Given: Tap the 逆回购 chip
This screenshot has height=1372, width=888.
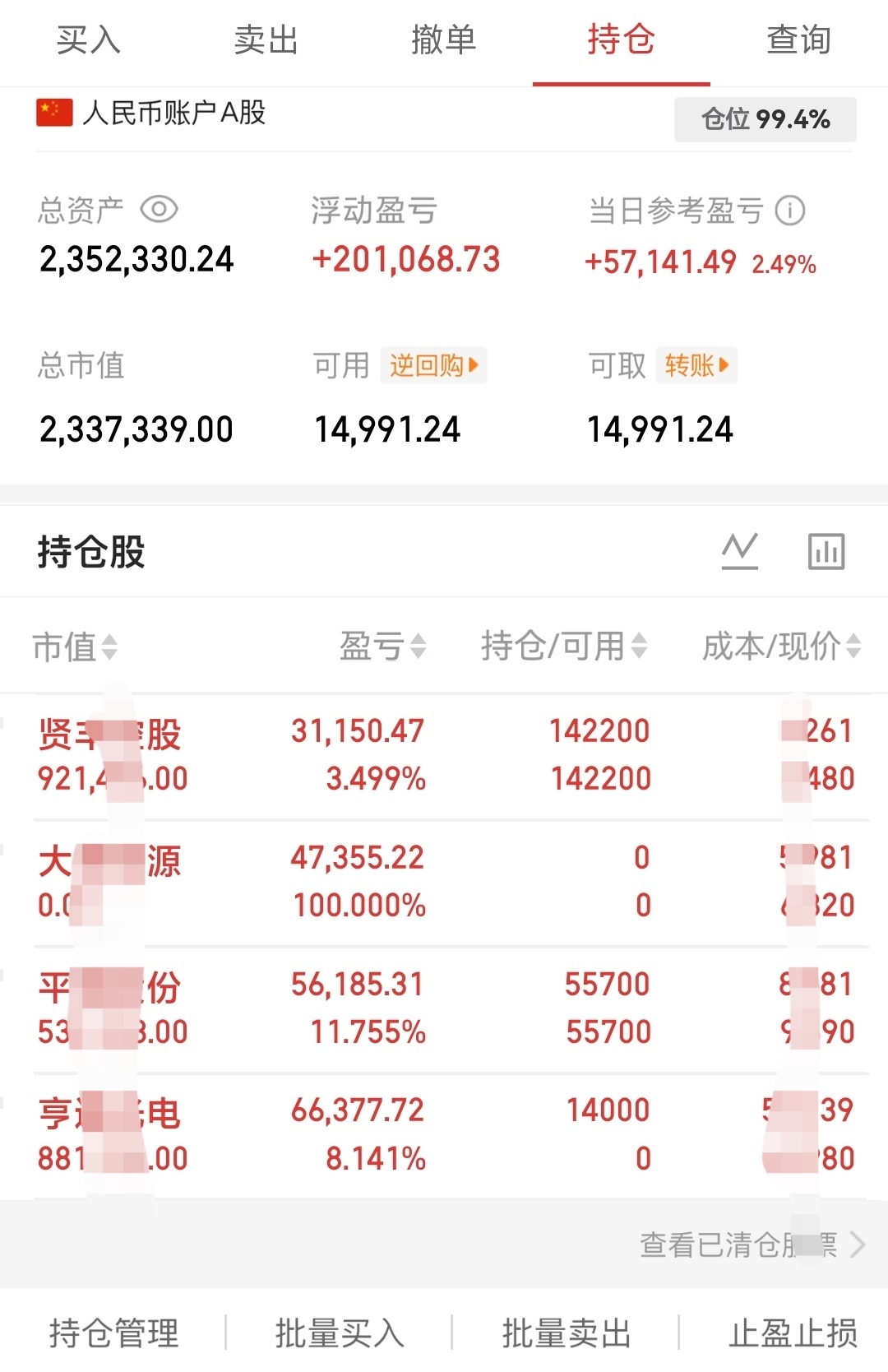Looking at the screenshot, I should tap(433, 365).
